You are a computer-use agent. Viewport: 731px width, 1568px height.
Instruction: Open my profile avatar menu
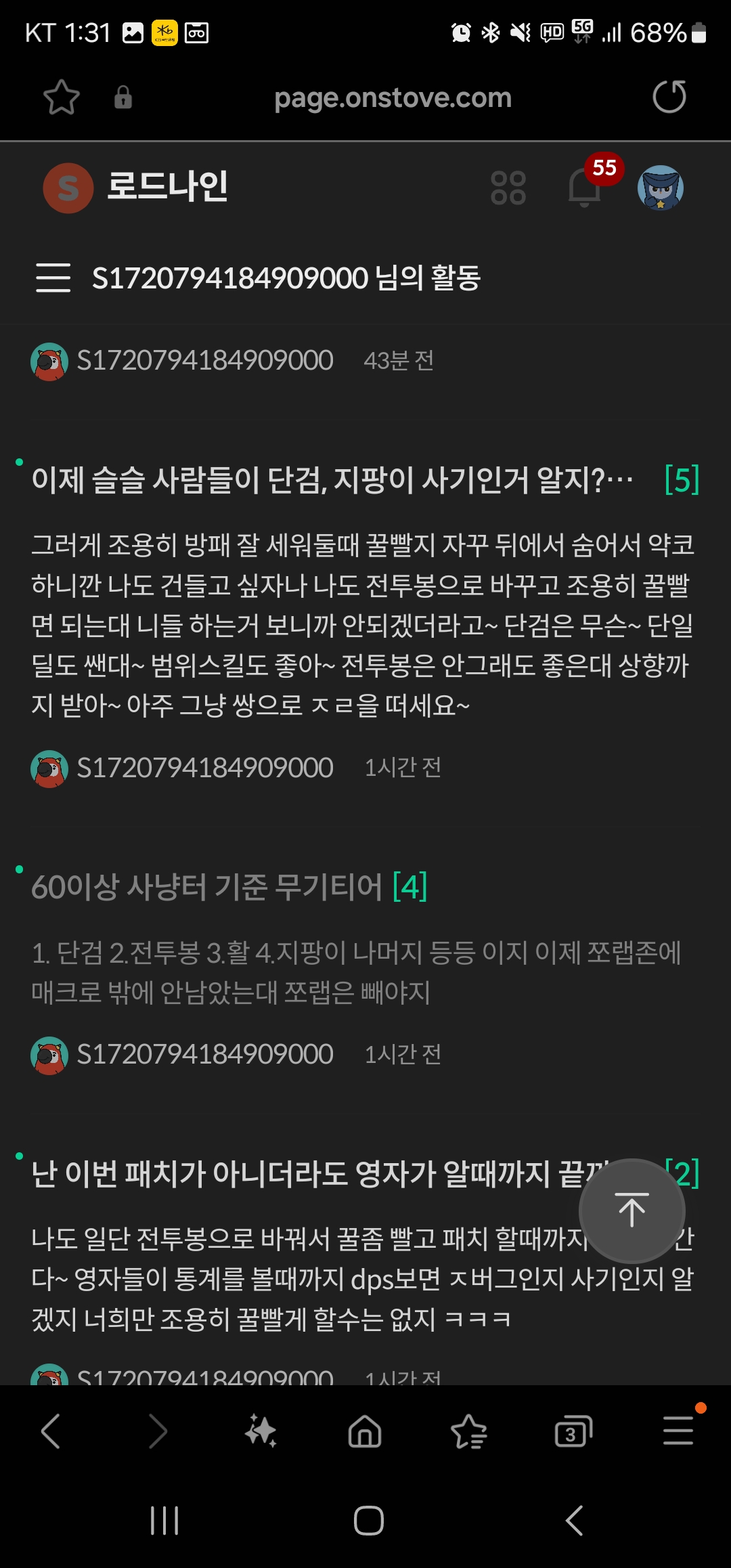[x=660, y=188]
